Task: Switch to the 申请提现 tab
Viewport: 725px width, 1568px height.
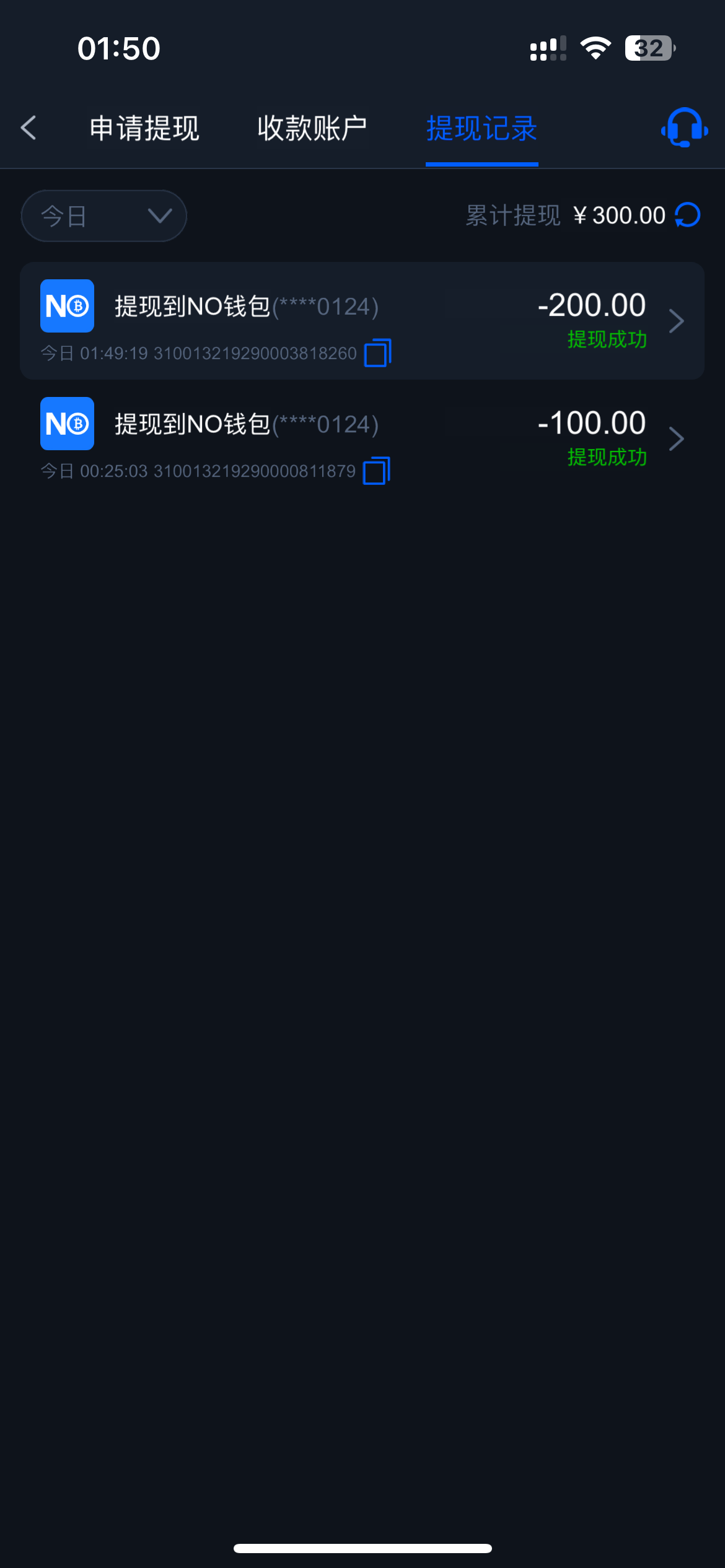Action: [144, 129]
